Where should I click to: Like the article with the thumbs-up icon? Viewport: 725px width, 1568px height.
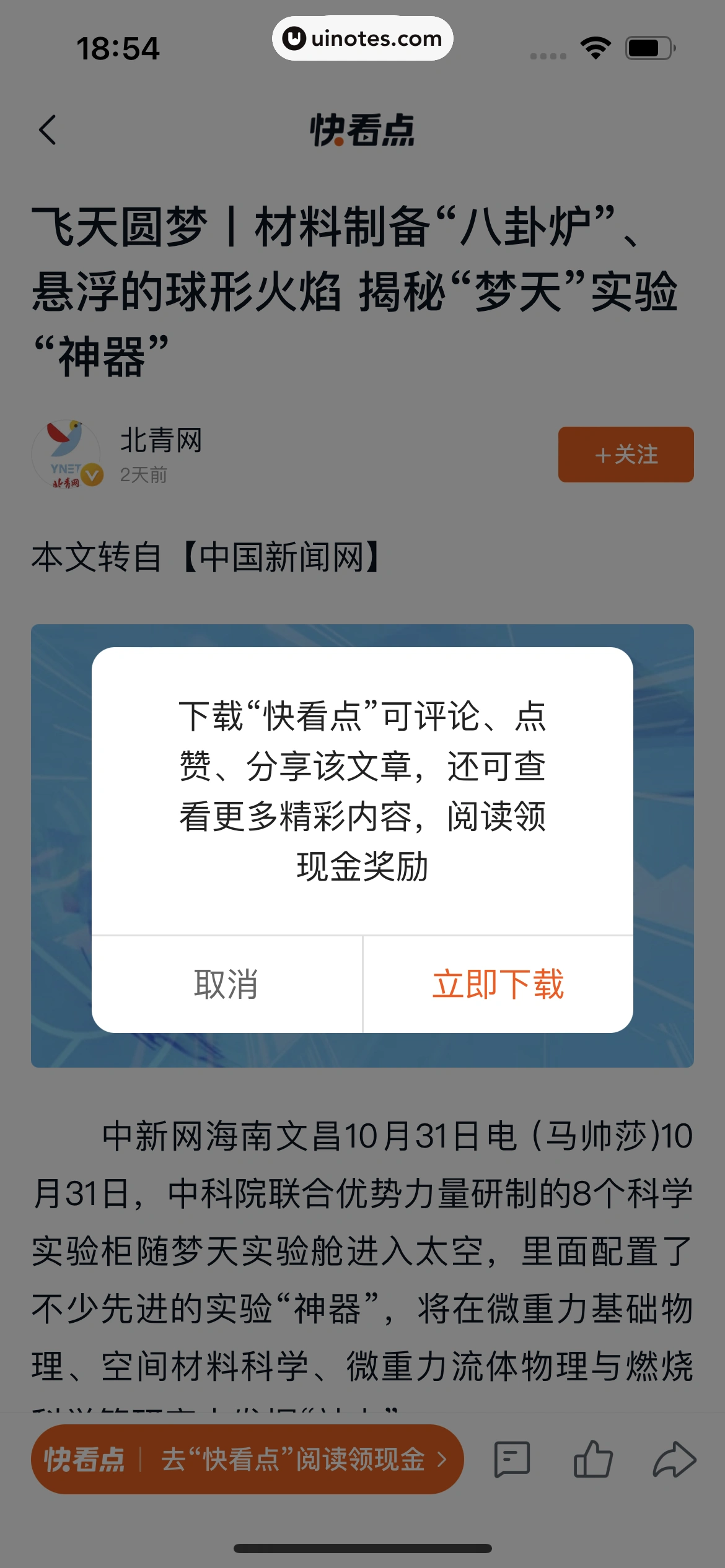tap(593, 1460)
